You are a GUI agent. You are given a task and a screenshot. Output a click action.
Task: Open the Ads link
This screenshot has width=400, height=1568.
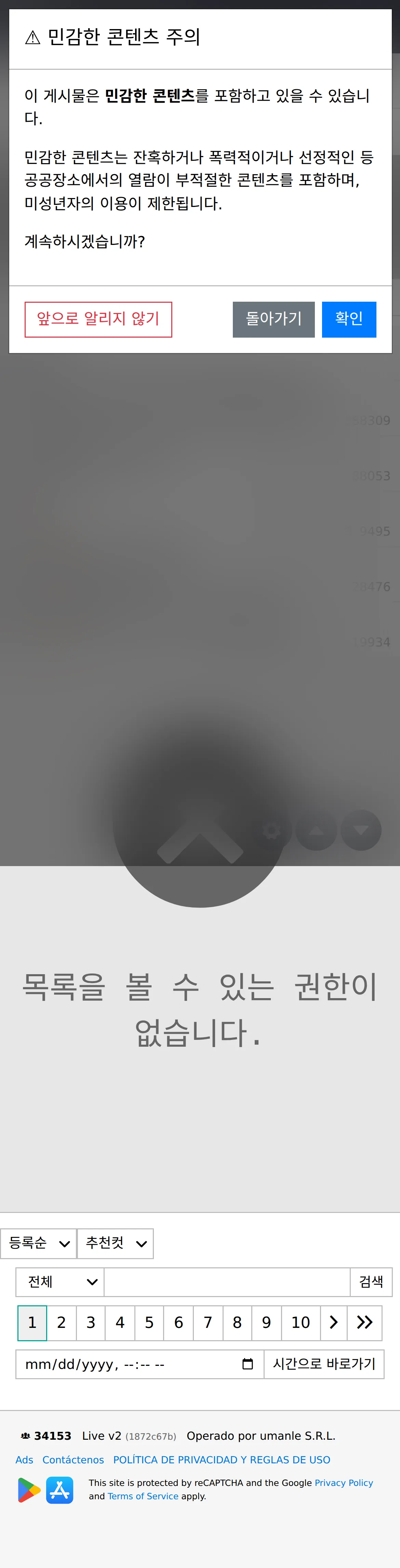click(x=24, y=1460)
